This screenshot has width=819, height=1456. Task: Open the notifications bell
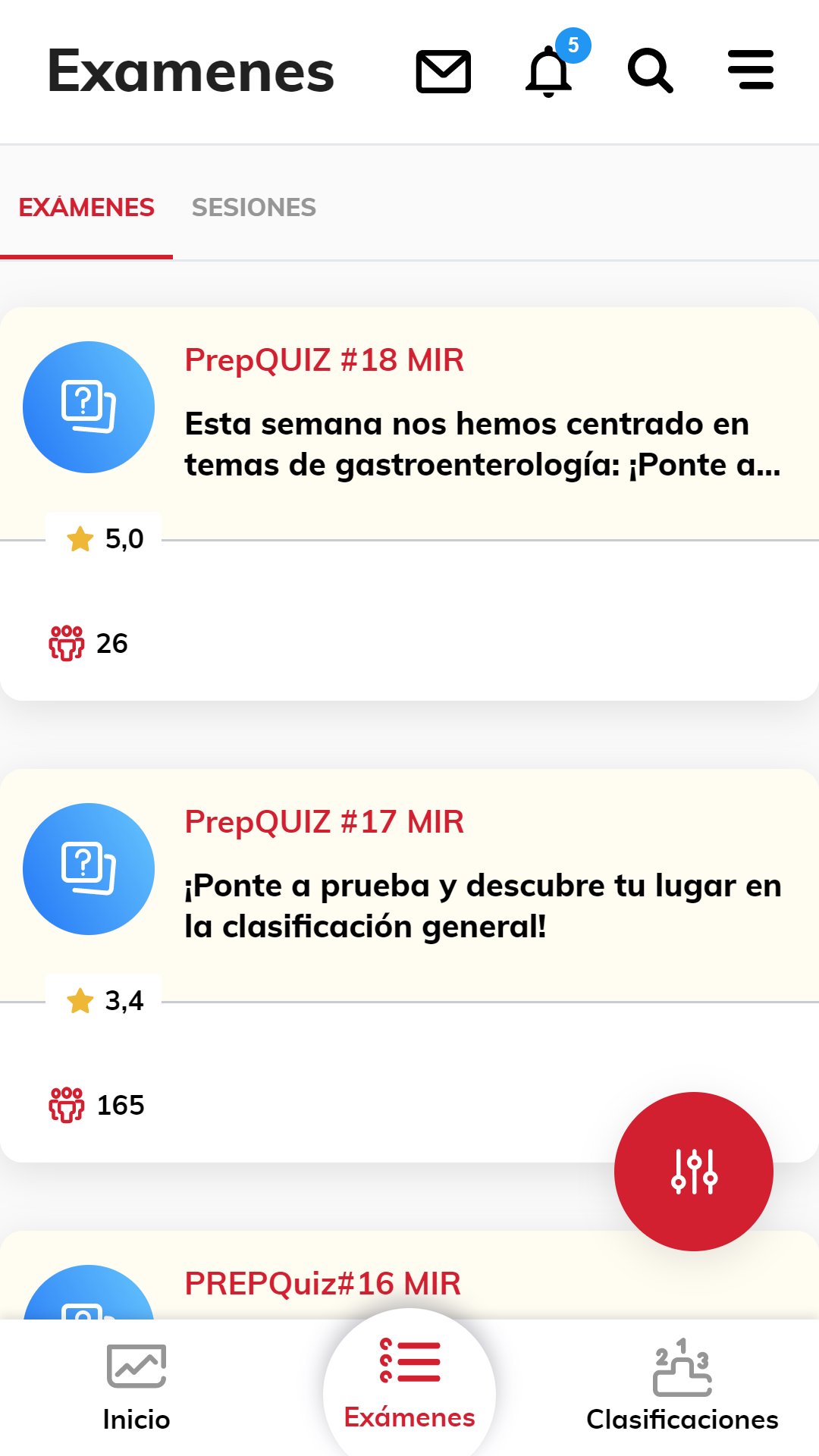point(548,73)
